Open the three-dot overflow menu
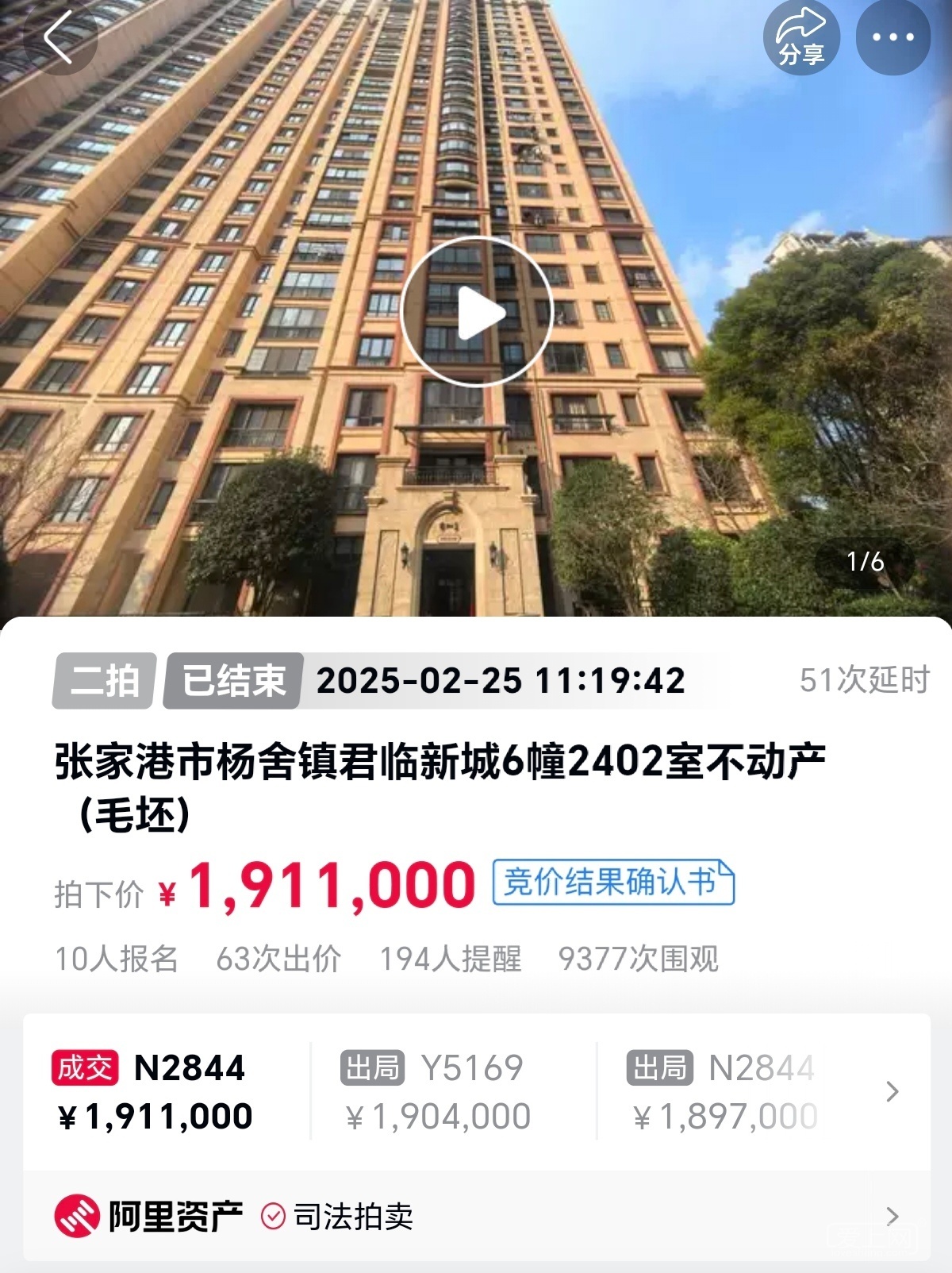This screenshot has width=952, height=1273. (x=892, y=37)
